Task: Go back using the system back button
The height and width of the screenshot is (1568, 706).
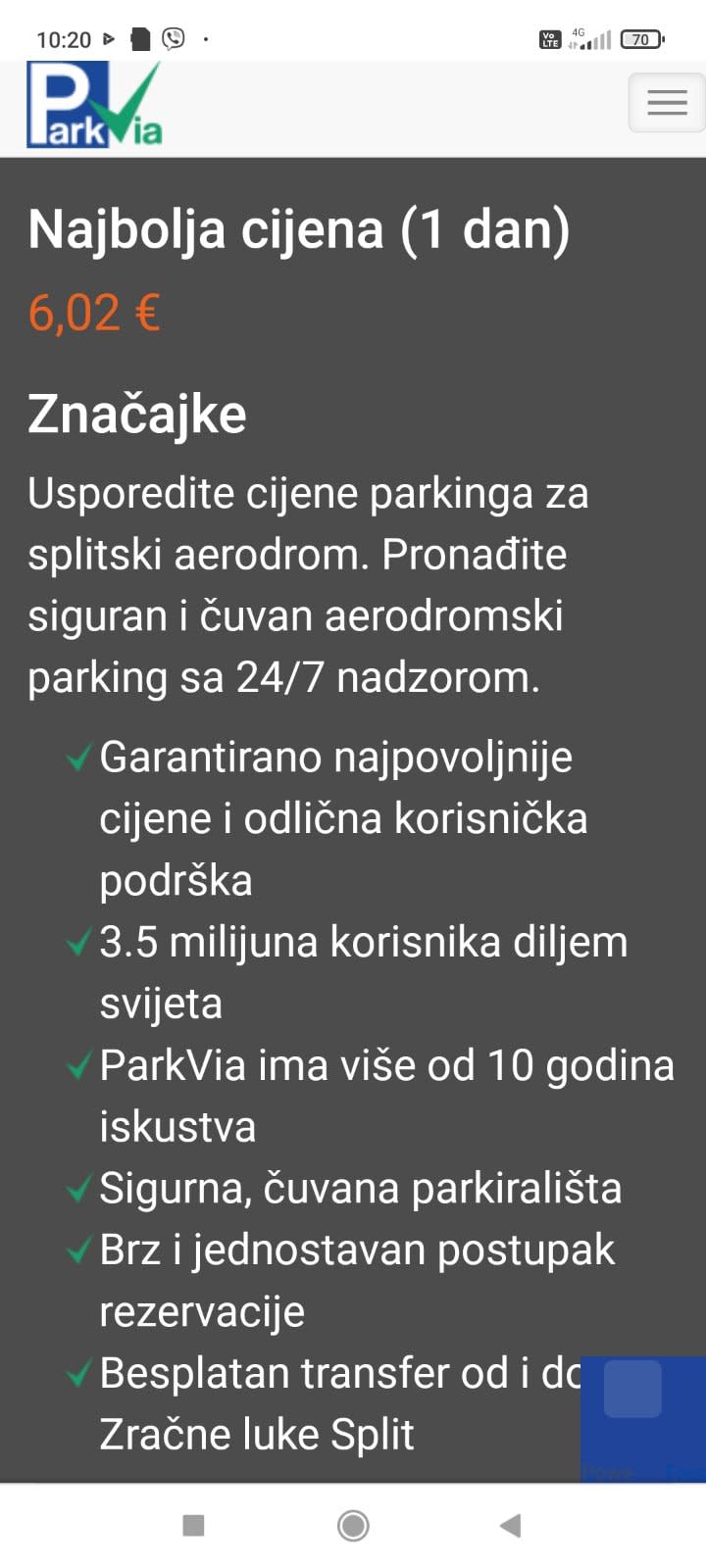Action: [510, 1525]
